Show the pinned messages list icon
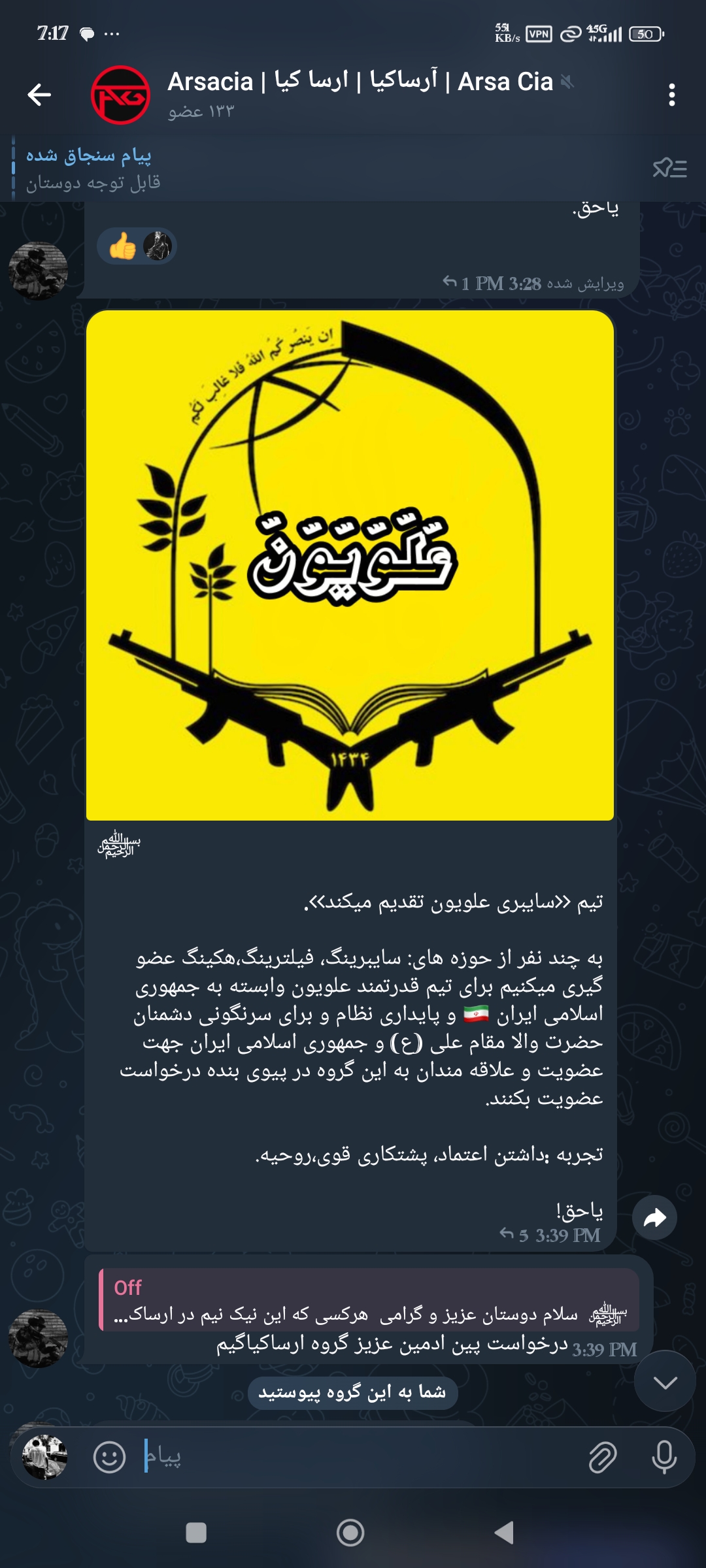Screen dimensions: 706x1568 (x=669, y=169)
